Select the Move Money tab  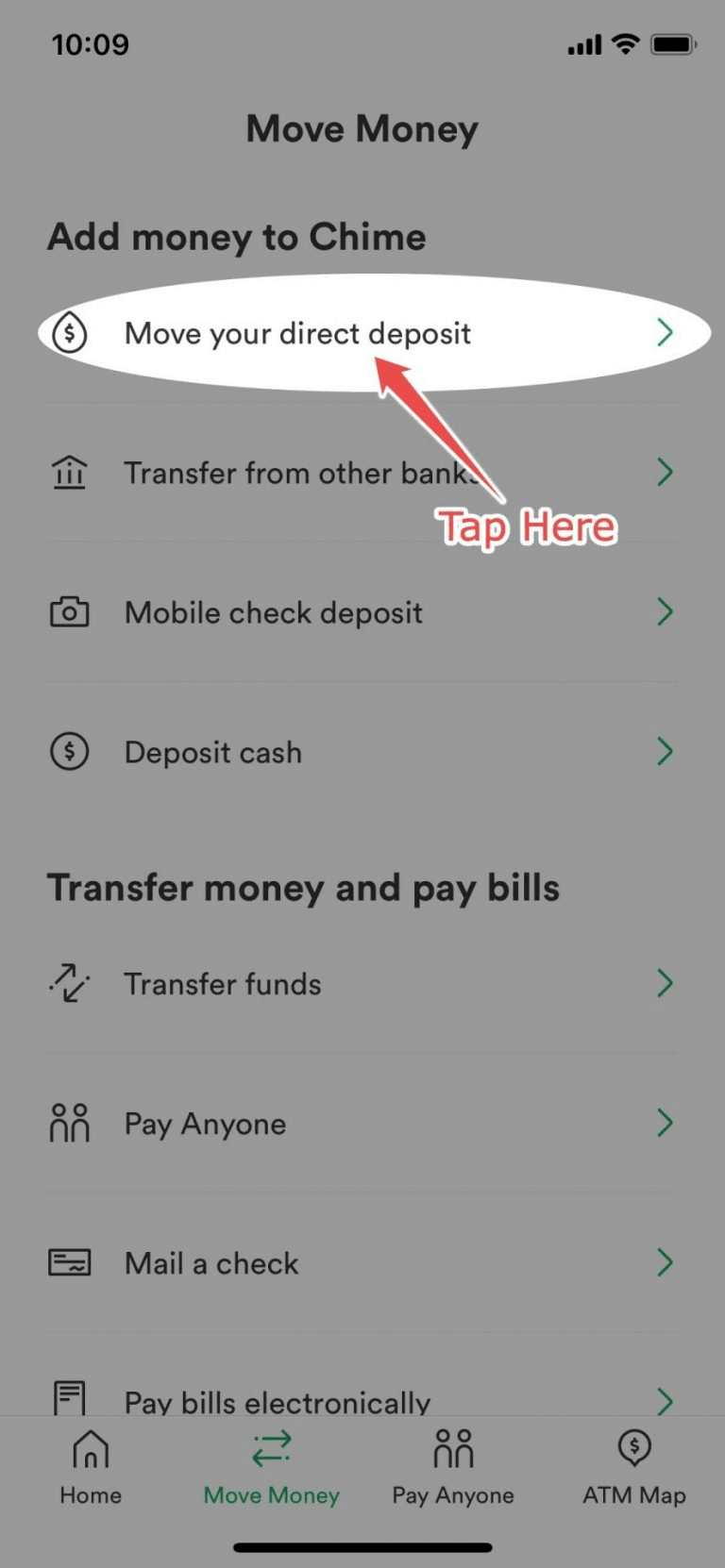pyautogui.click(x=271, y=1464)
